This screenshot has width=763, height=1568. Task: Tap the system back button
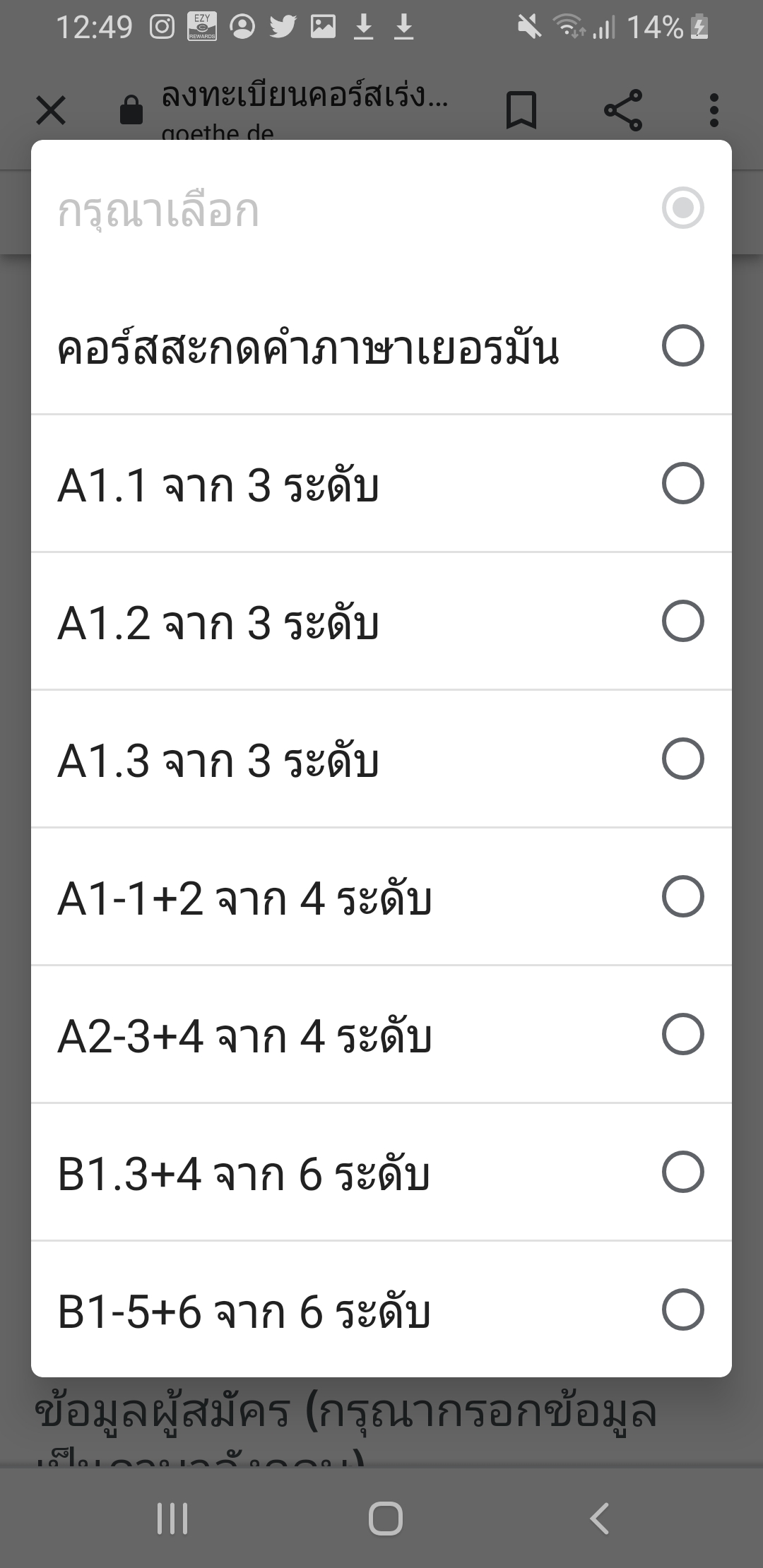coord(599,1519)
